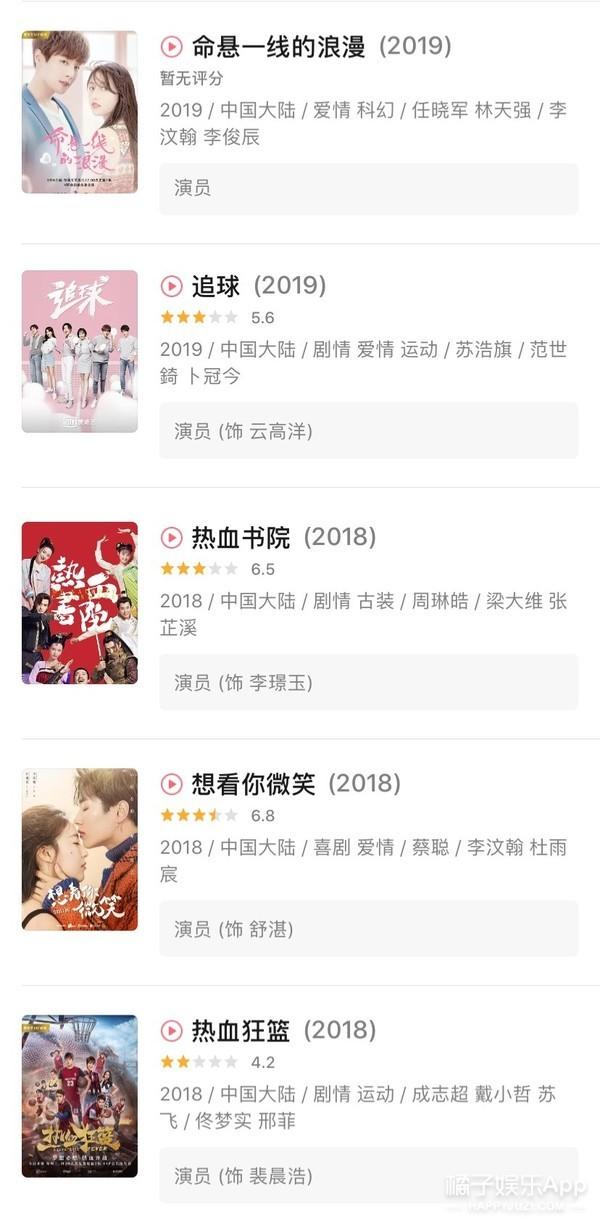Open the 想看你微笑 poster image
This screenshot has width=600, height=1227.
pyautogui.click(x=80, y=849)
